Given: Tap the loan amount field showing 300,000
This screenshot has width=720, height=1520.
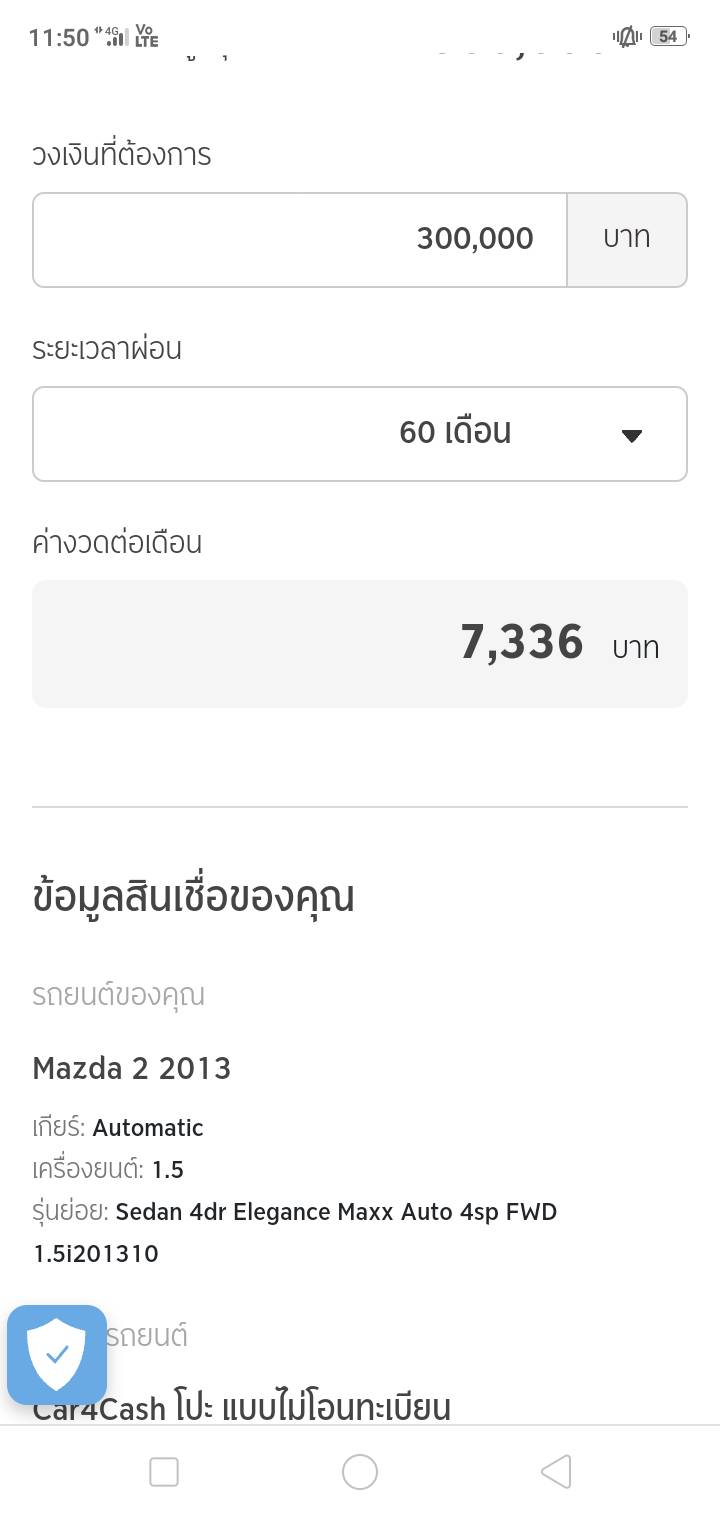Looking at the screenshot, I should coord(300,240).
